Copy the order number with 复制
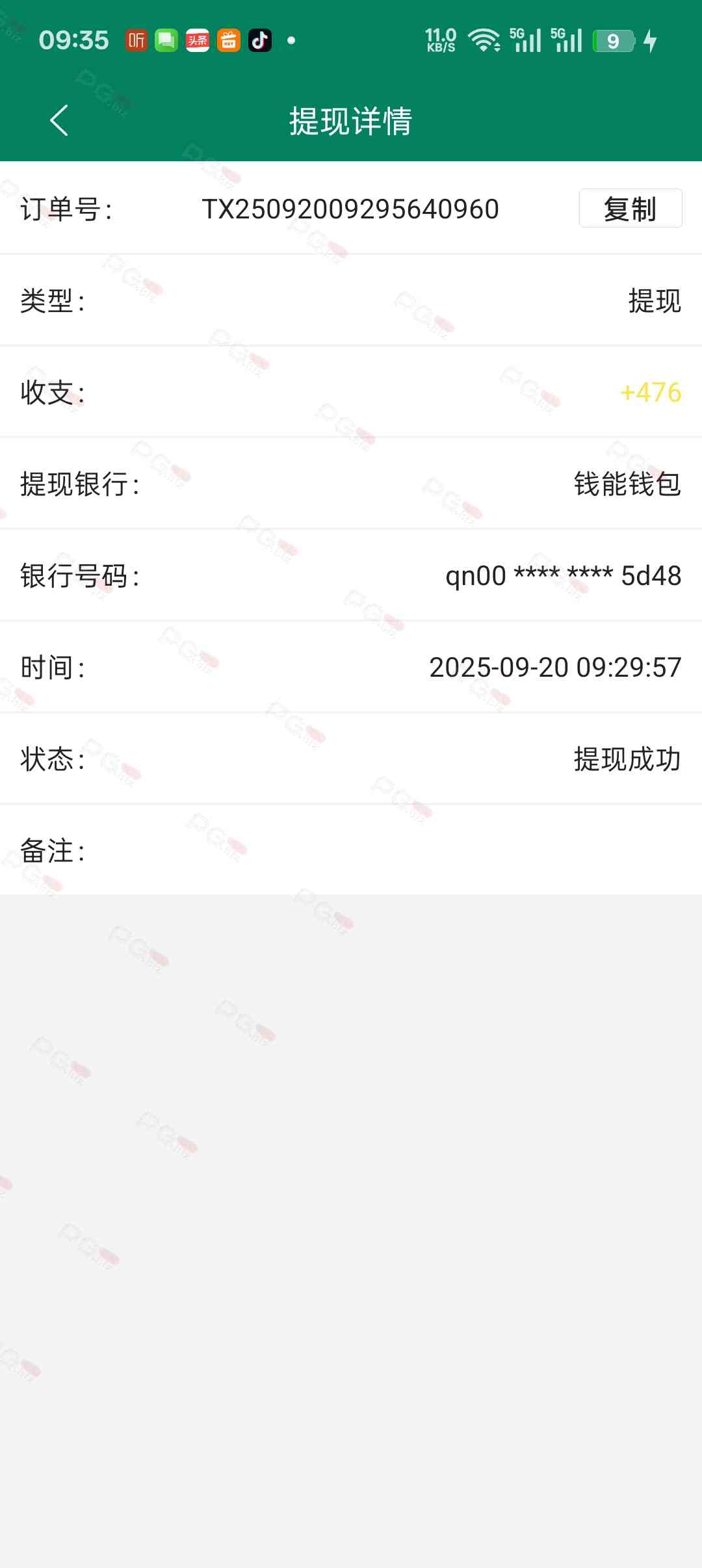Viewport: 702px width, 1568px height. 630,209
